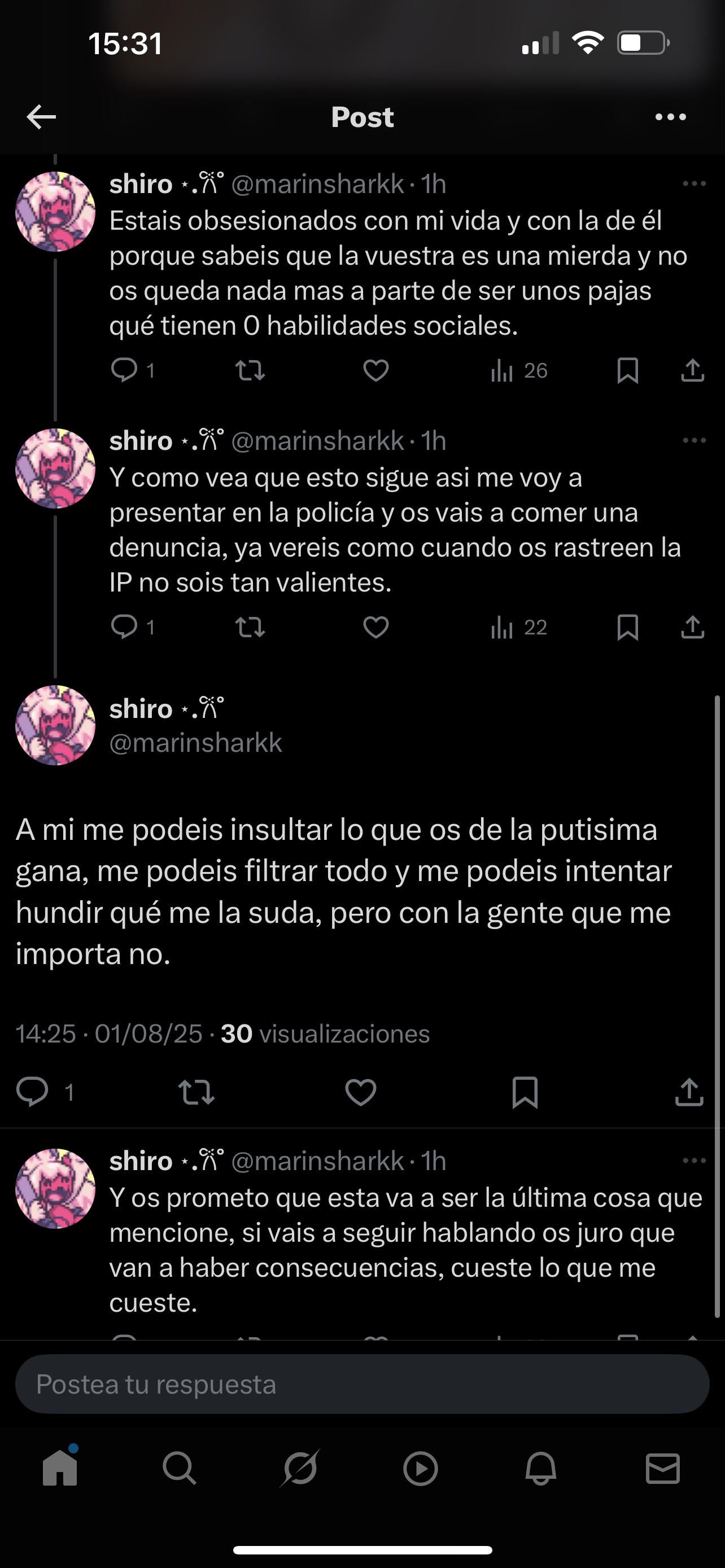Viewport: 725px width, 1568px height.
Task: Switch to the Search tab
Action: [180, 1468]
